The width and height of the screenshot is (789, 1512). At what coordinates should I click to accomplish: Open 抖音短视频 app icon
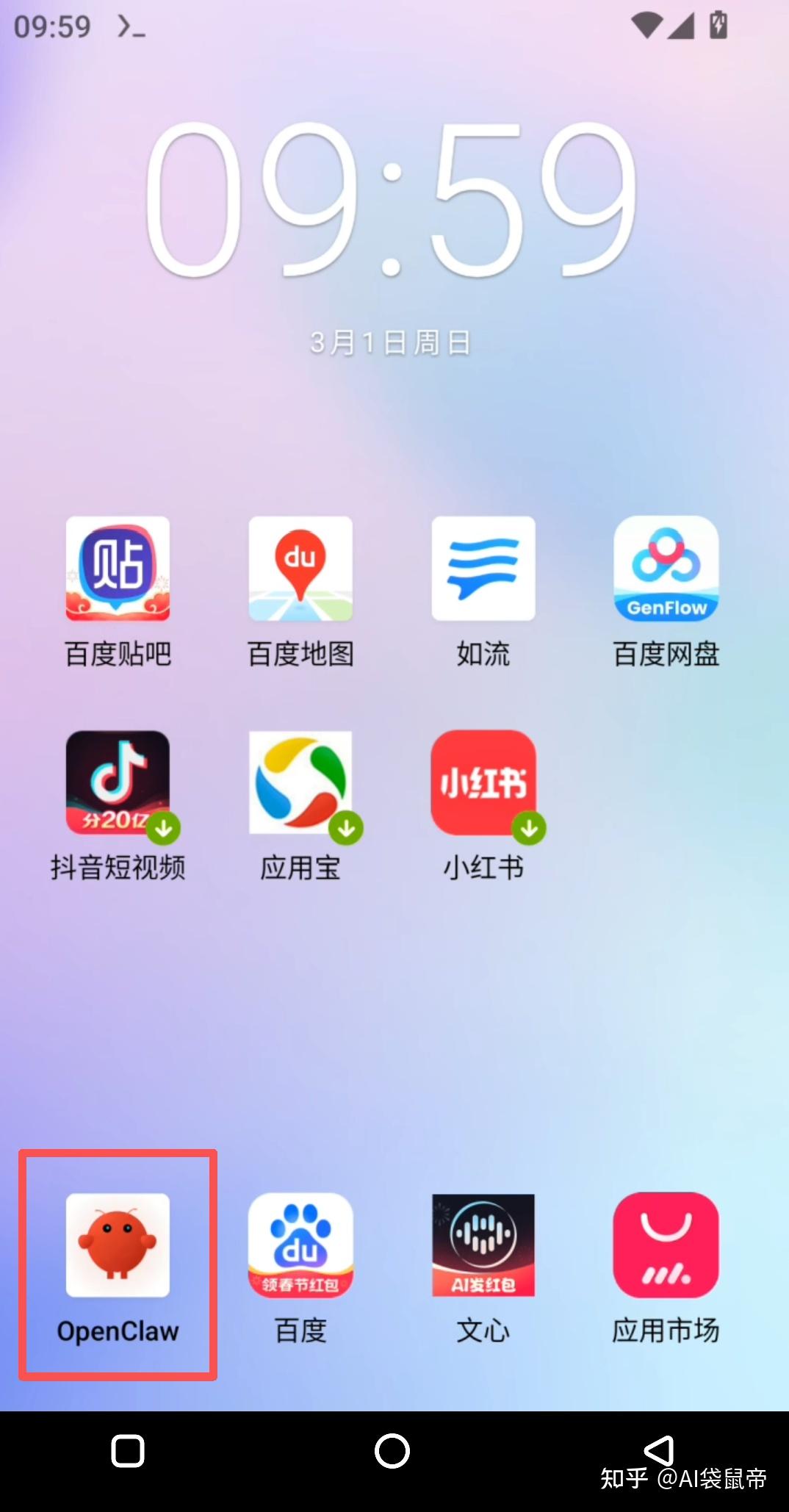[x=118, y=782]
